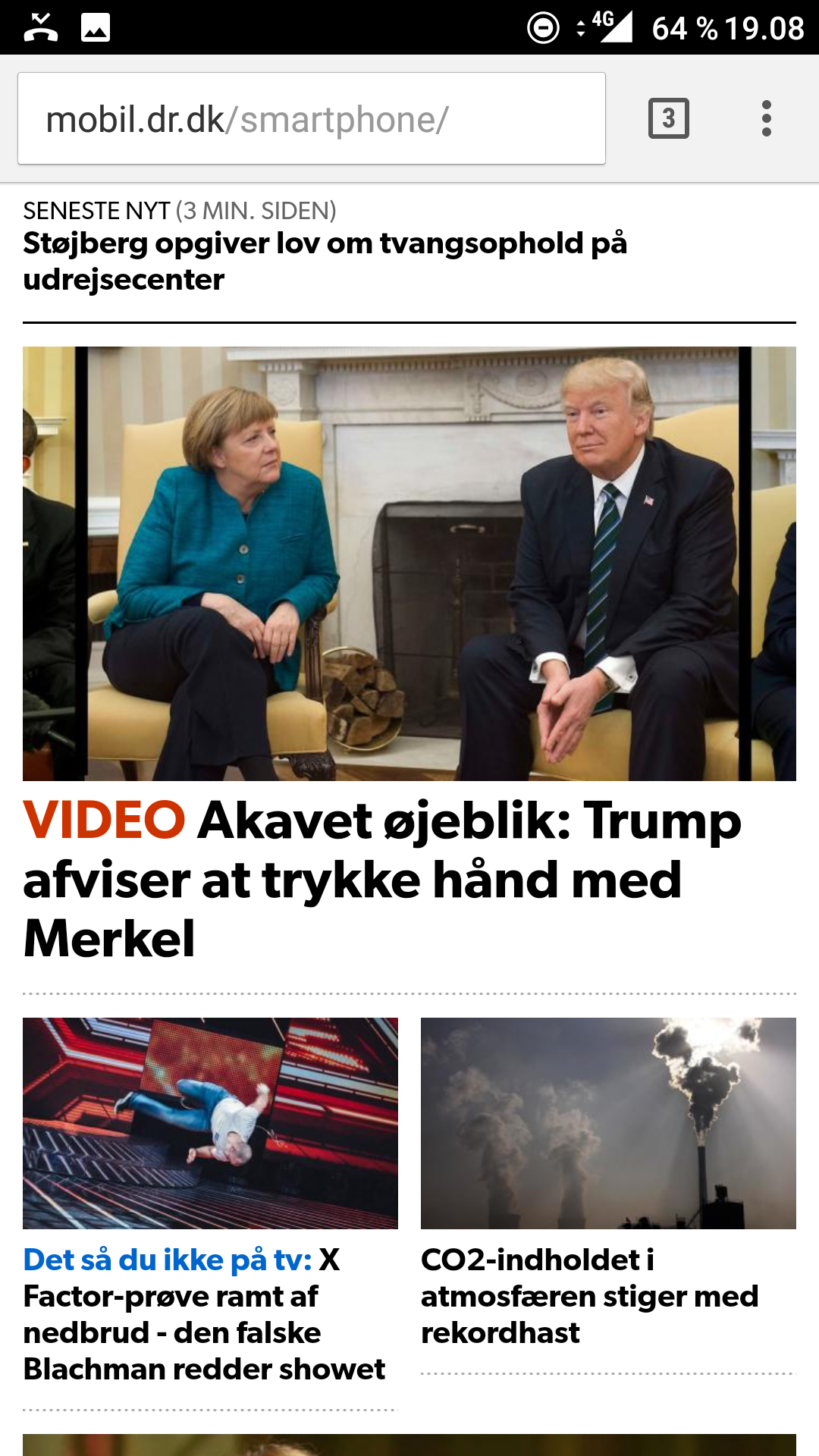The width and height of the screenshot is (819, 1456).
Task: Open the X Factor stage photo
Action: tap(210, 1123)
